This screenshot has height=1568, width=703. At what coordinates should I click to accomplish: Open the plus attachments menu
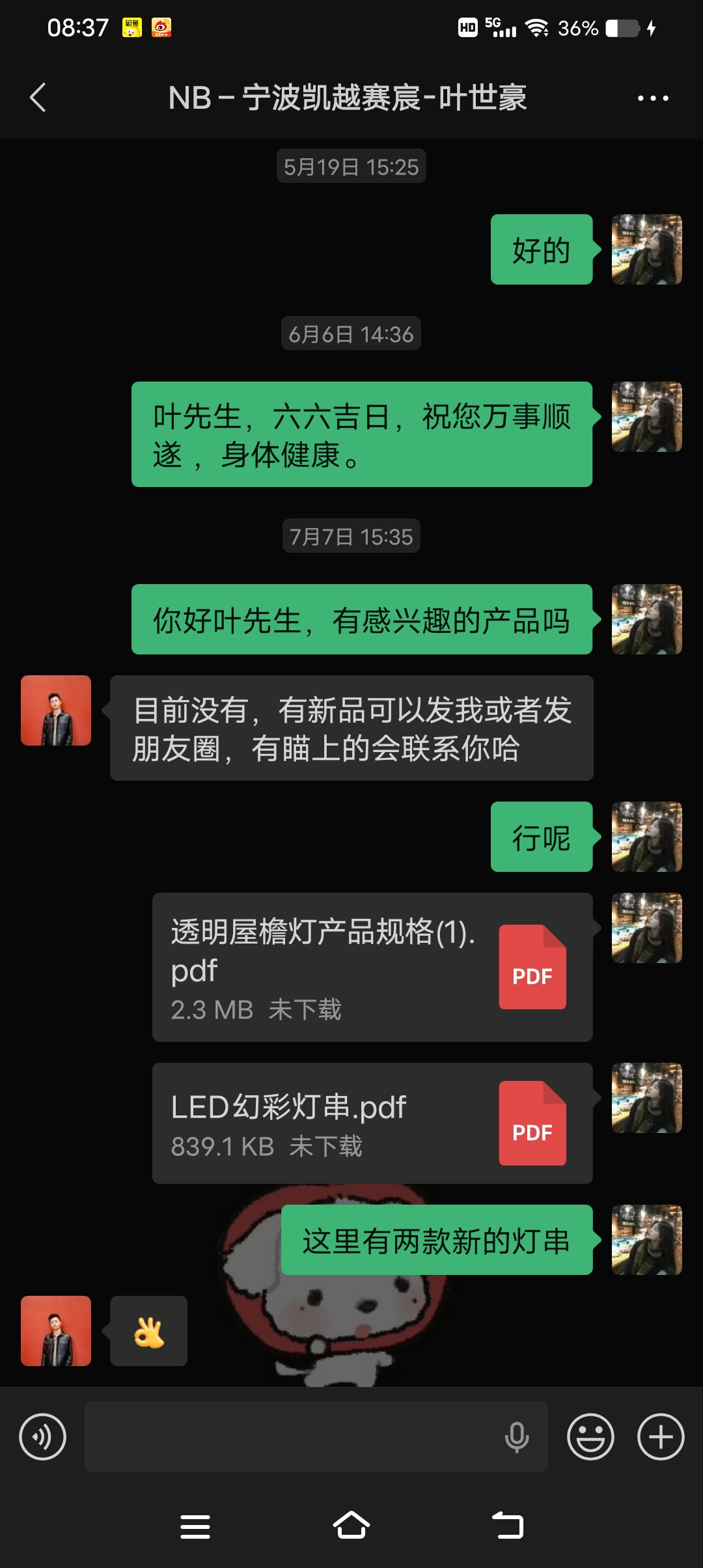(x=661, y=1436)
